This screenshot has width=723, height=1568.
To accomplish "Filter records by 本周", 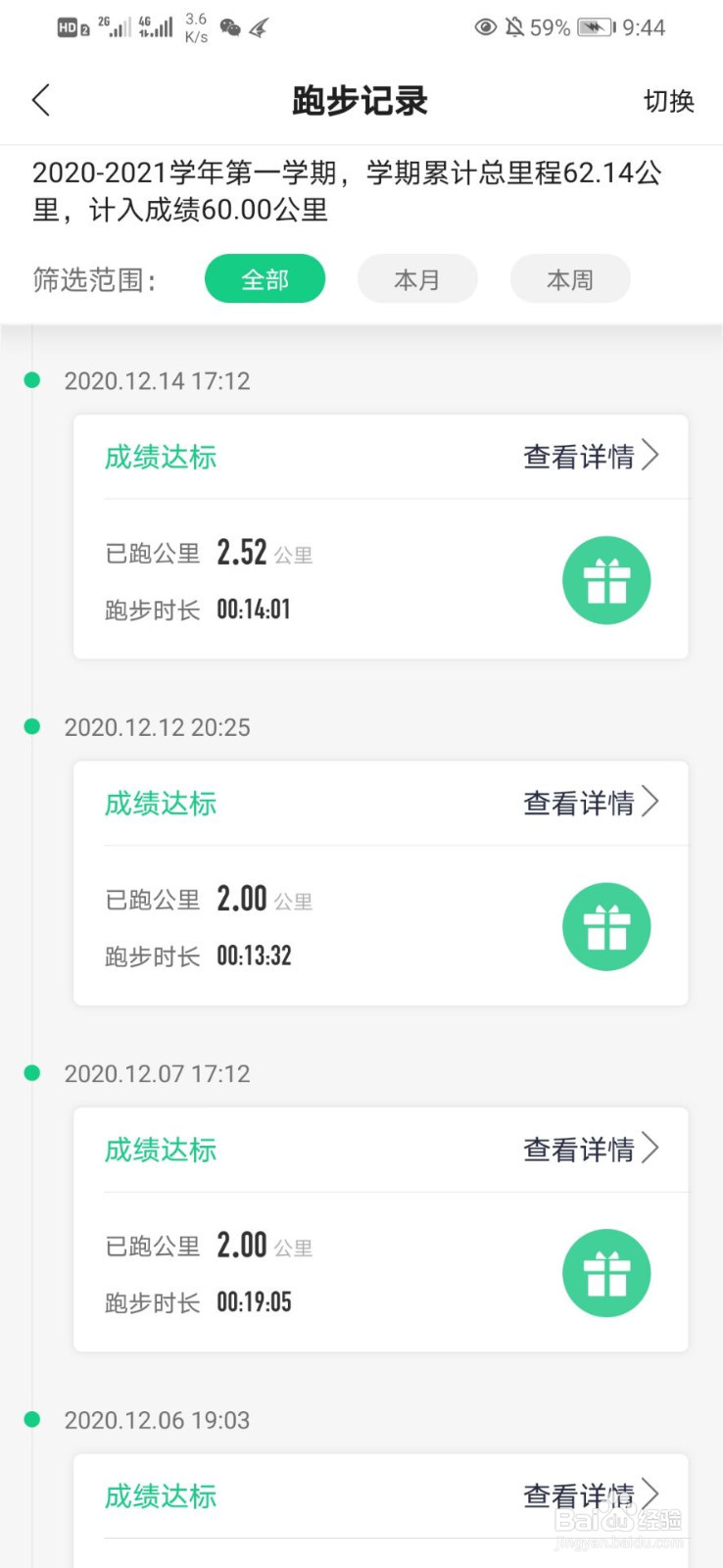I will pyautogui.click(x=570, y=279).
